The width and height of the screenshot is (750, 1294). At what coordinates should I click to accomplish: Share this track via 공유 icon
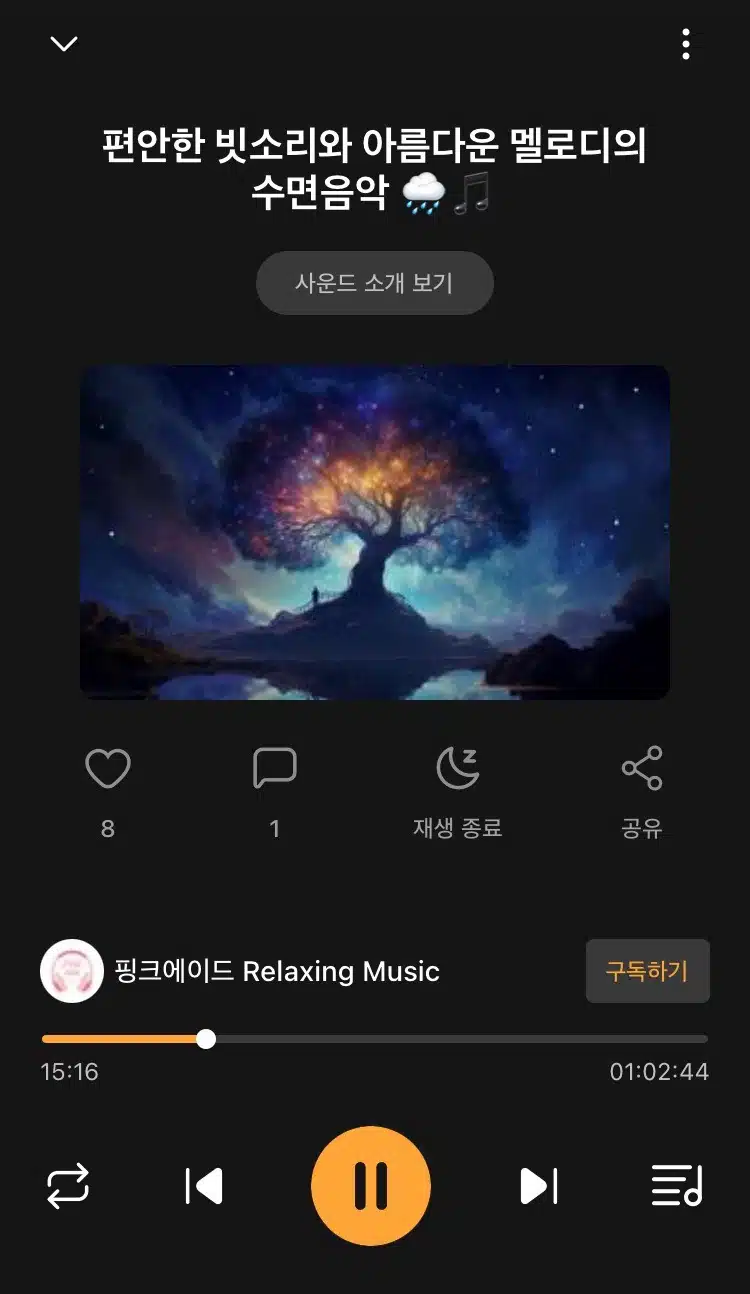[x=642, y=768]
